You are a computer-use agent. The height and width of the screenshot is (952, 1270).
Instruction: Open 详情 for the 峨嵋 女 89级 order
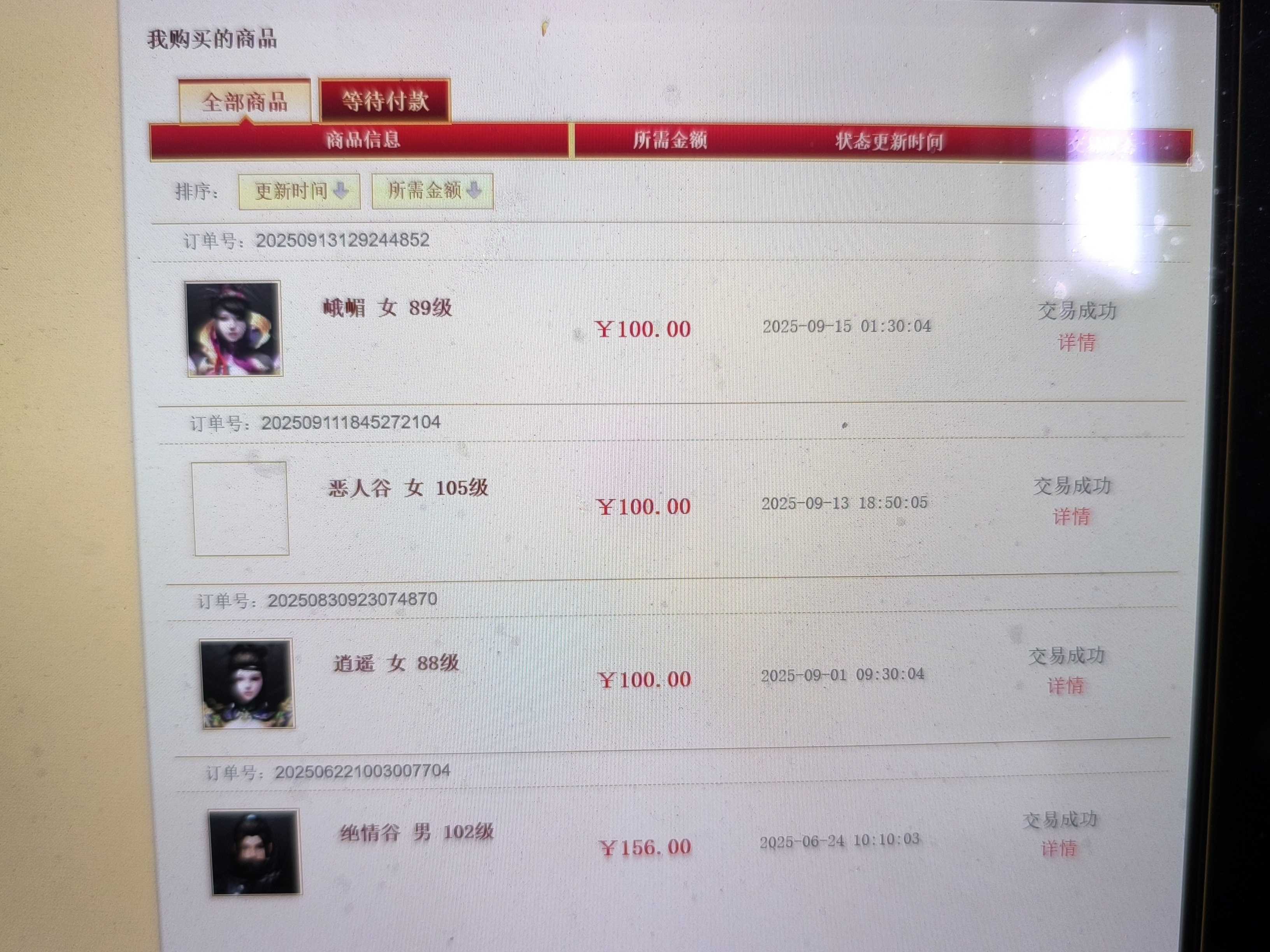1077,343
